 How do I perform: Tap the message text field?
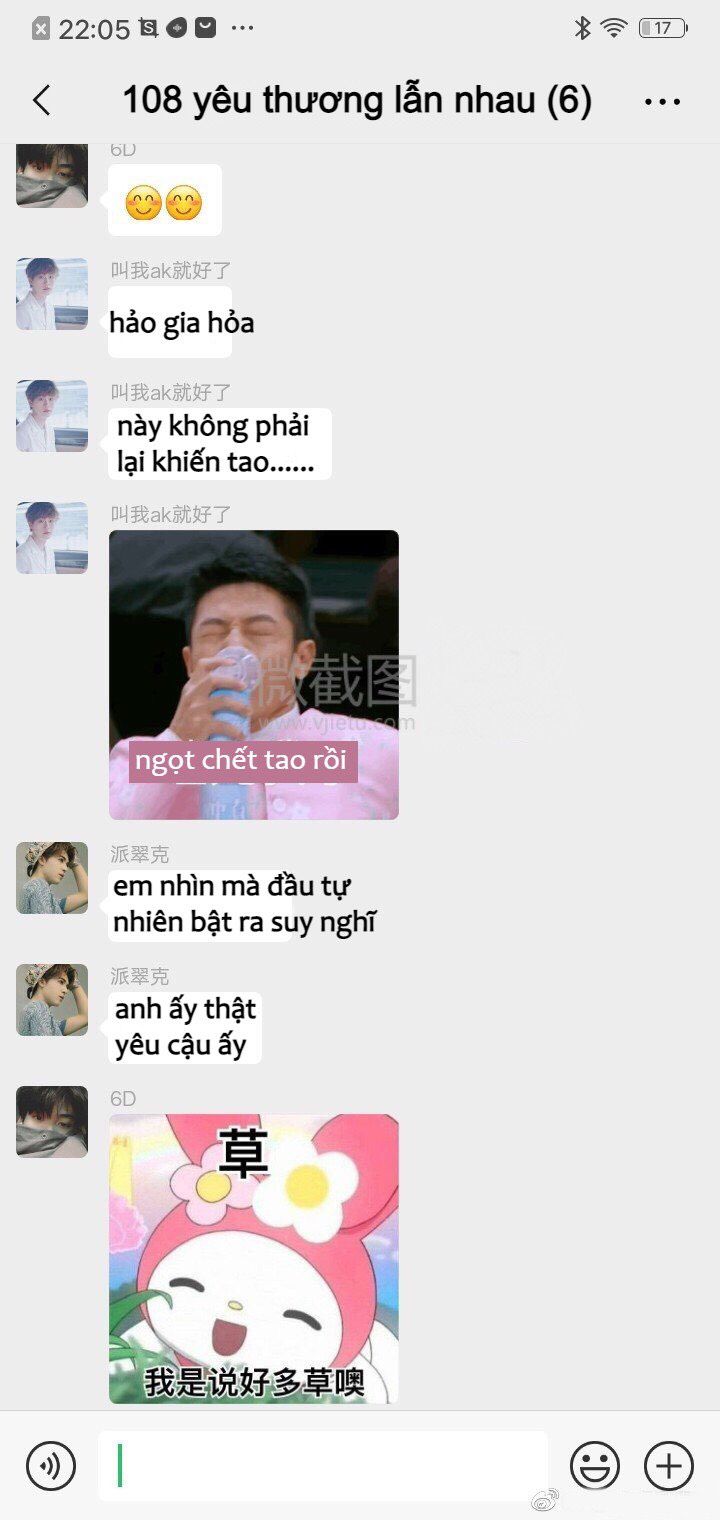coord(322,1466)
